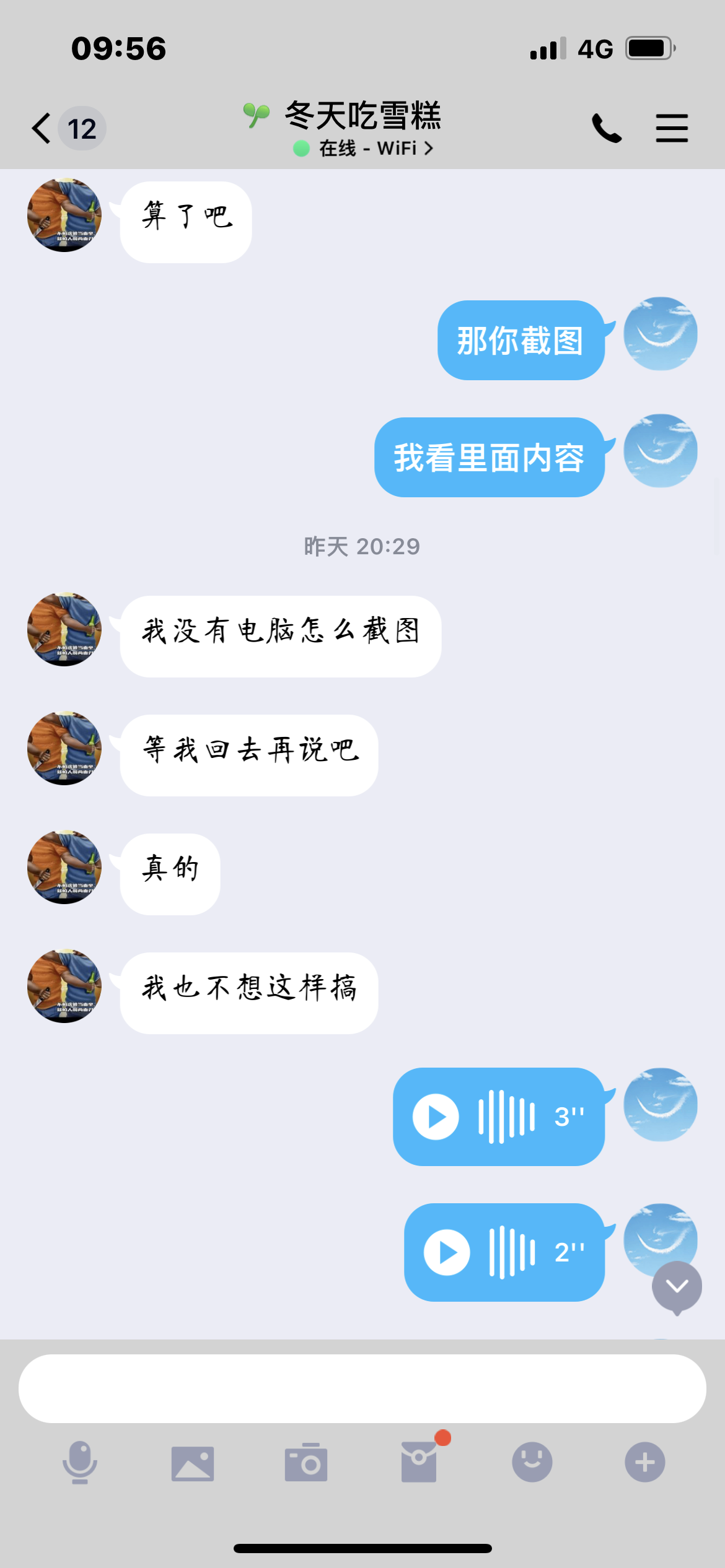Image resolution: width=725 pixels, height=1568 pixels.
Task: Jump to the latest messages
Action: point(677,1287)
